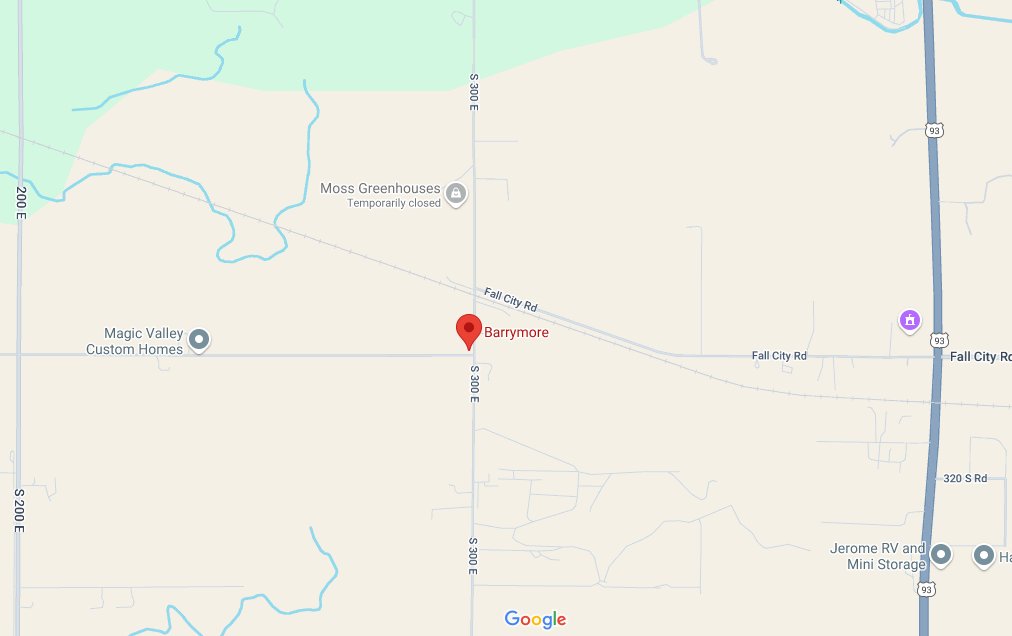Image resolution: width=1012 pixels, height=636 pixels.
Task: Tap the red Barrymore location pin
Action: point(469,329)
